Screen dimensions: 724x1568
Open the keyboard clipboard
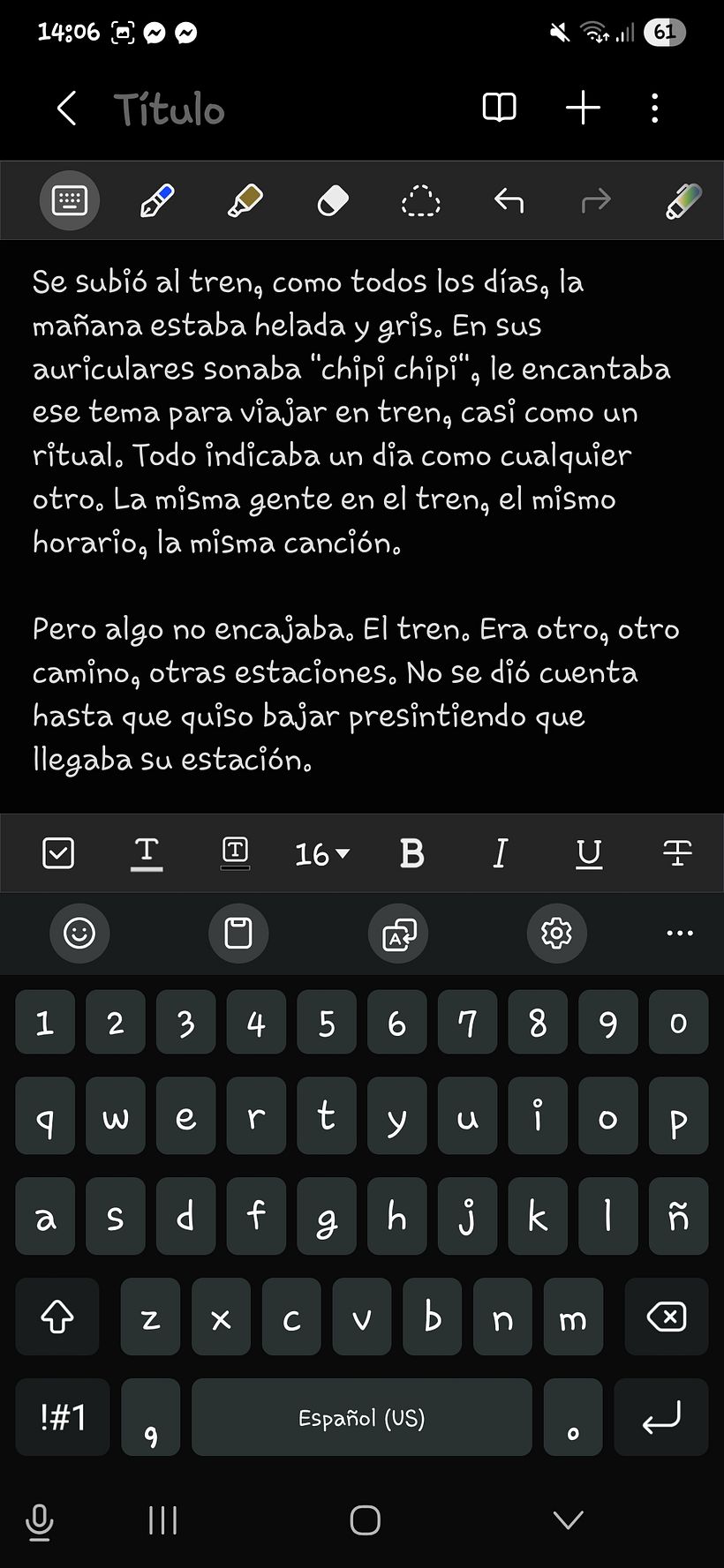point(238,933)
